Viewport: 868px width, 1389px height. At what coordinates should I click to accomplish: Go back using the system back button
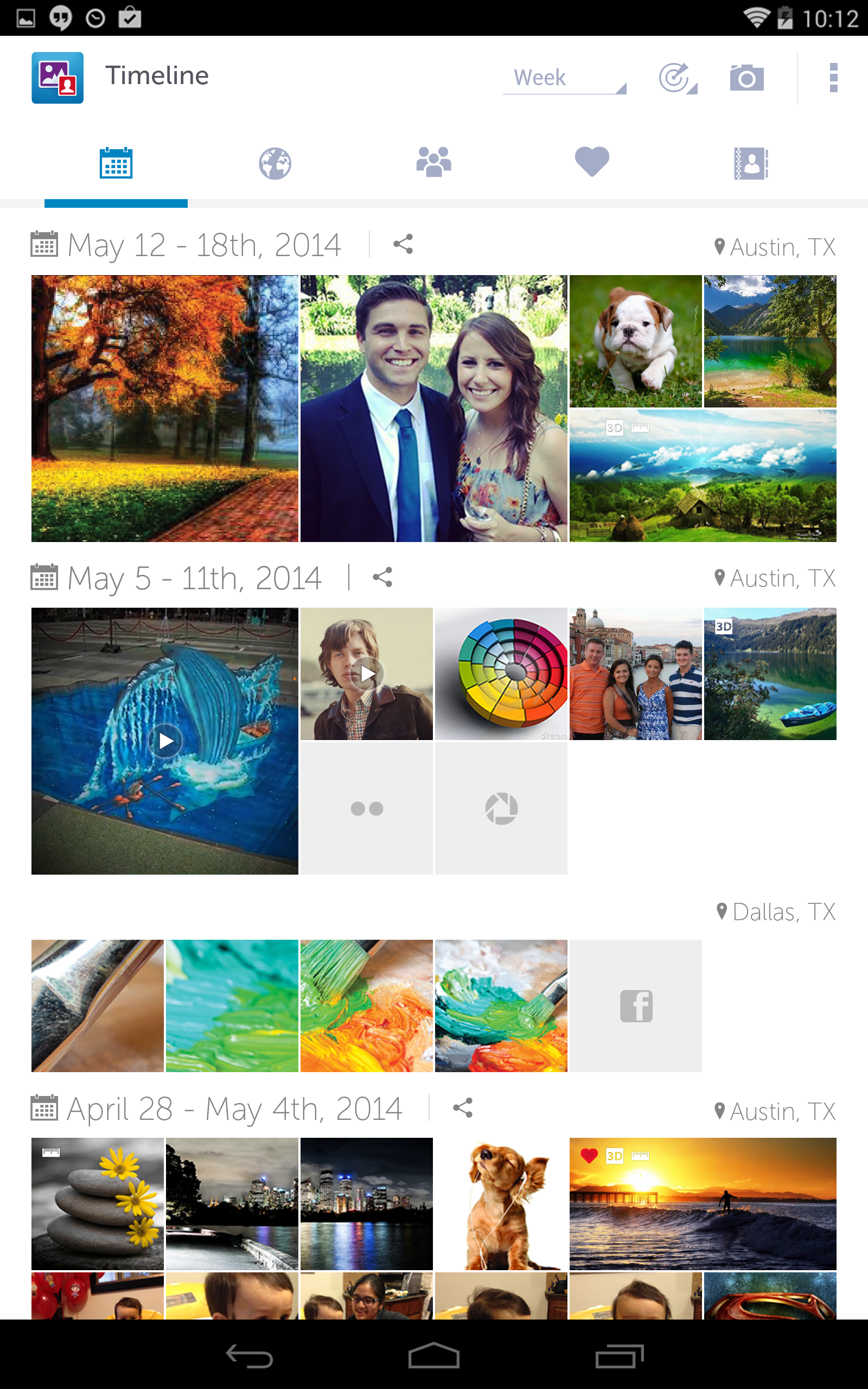[249, 1356]
